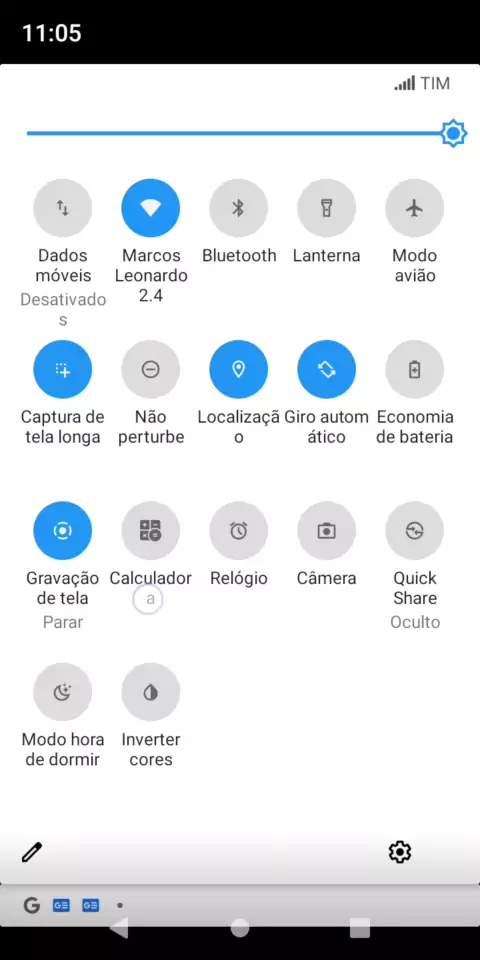Edit quick settings with the pencil icon
Screen dimensions: 480x960
click(x=32, y=852)
